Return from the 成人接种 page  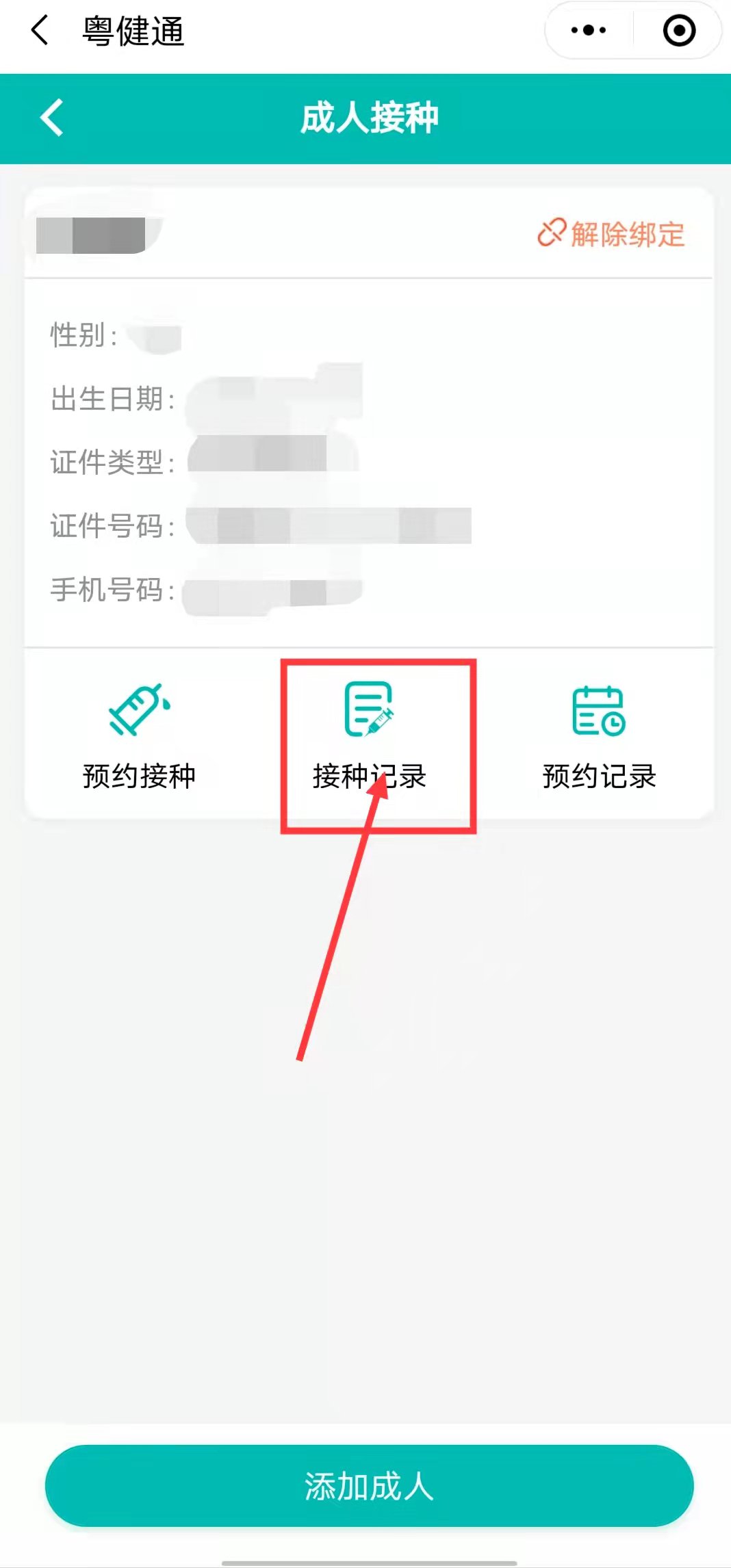(x=52, y=118)
